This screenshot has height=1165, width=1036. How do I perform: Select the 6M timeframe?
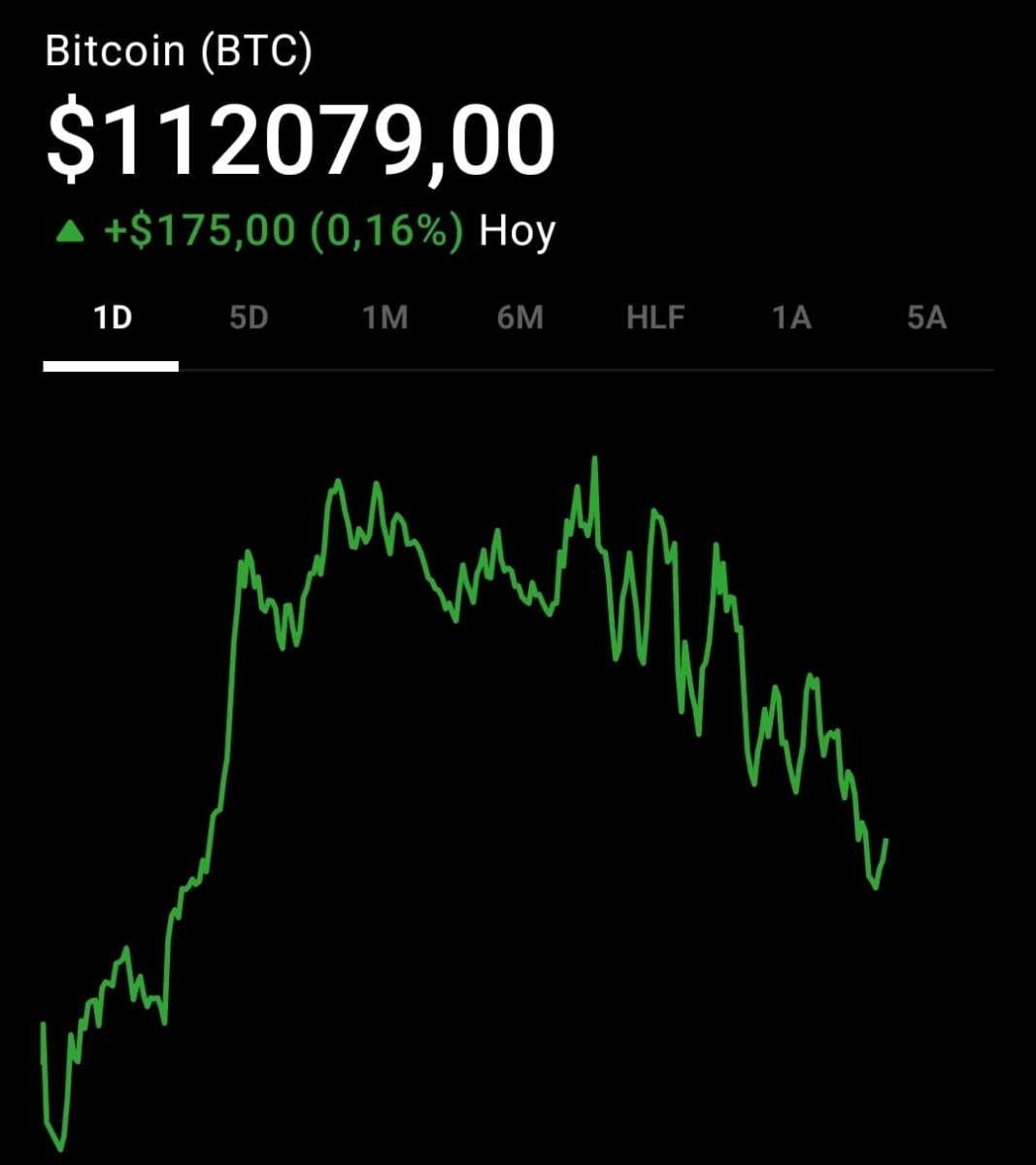(520, 316)
